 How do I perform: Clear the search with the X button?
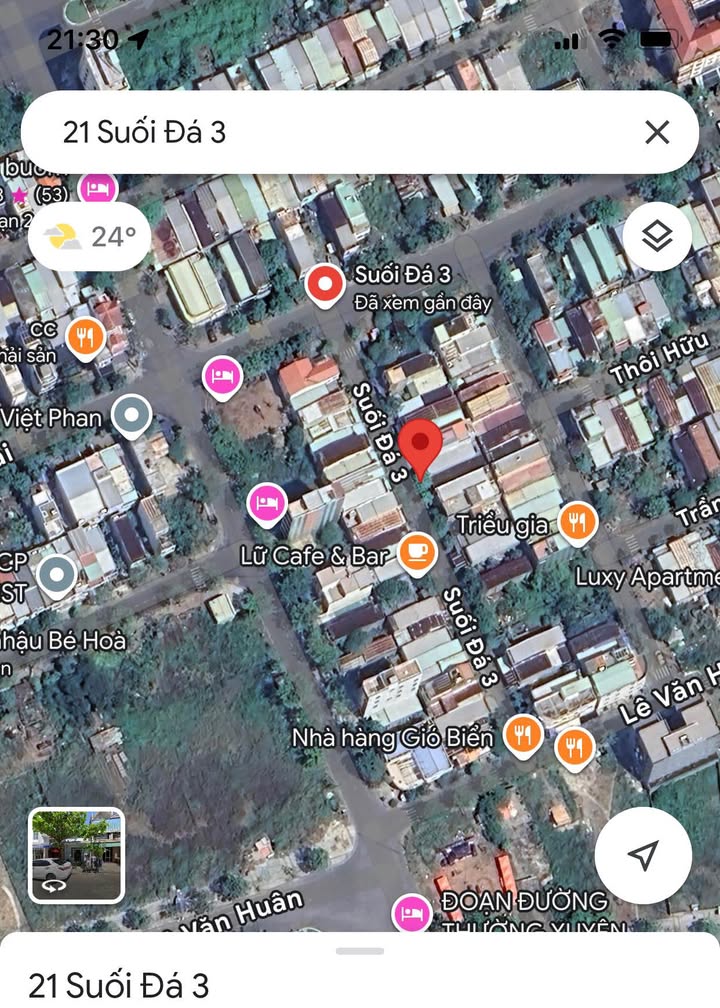[657, 132]
